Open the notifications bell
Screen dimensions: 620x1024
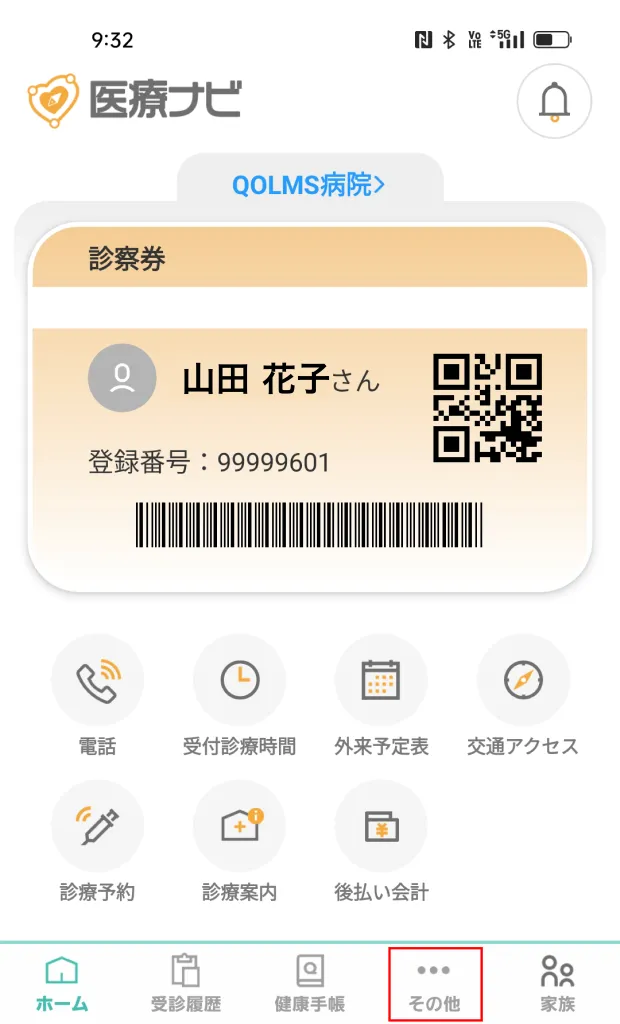[554, 101]
